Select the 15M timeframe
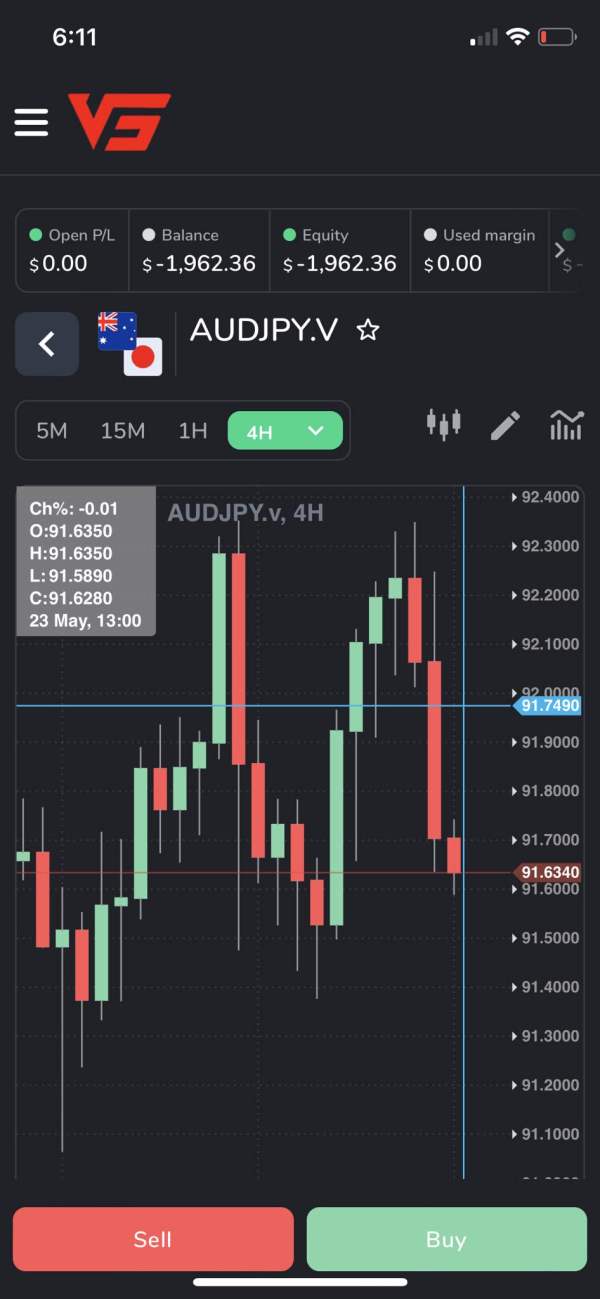 click(123, 431)
